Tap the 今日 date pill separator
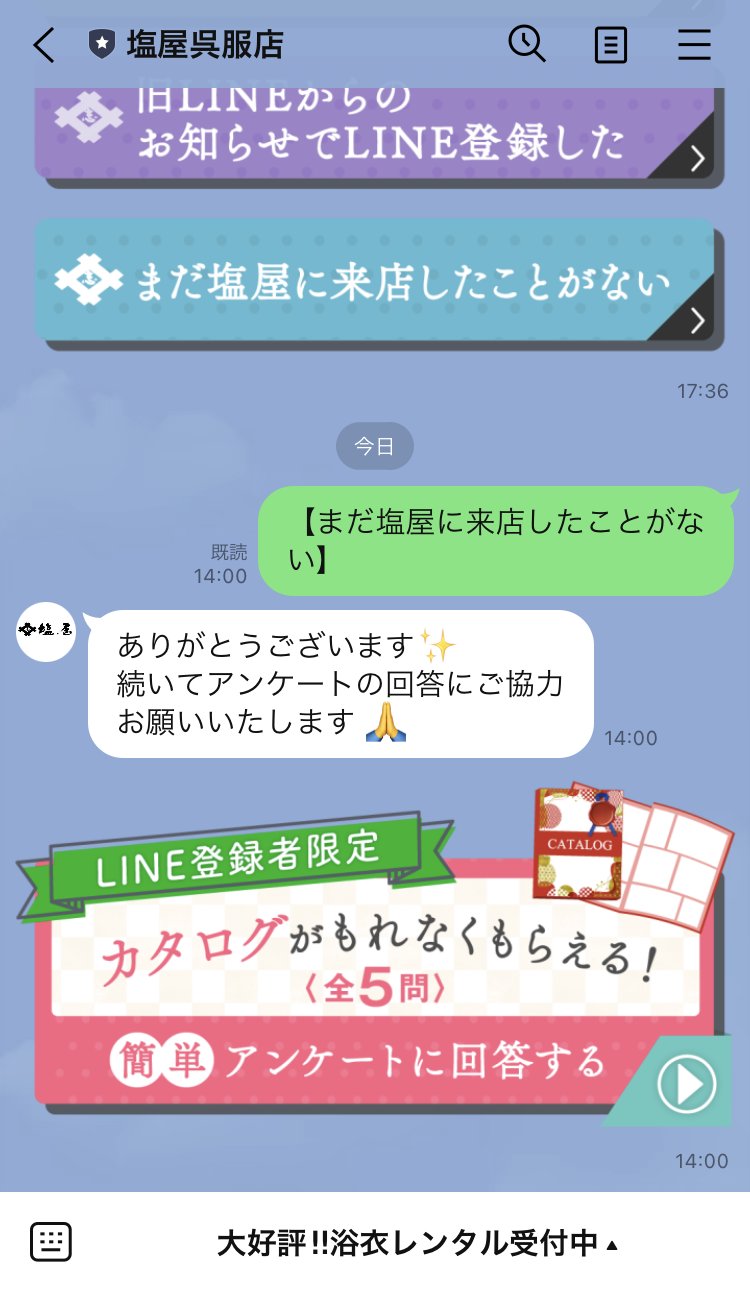The height and width of the screenshot is (1294, 750). (375, 446)
